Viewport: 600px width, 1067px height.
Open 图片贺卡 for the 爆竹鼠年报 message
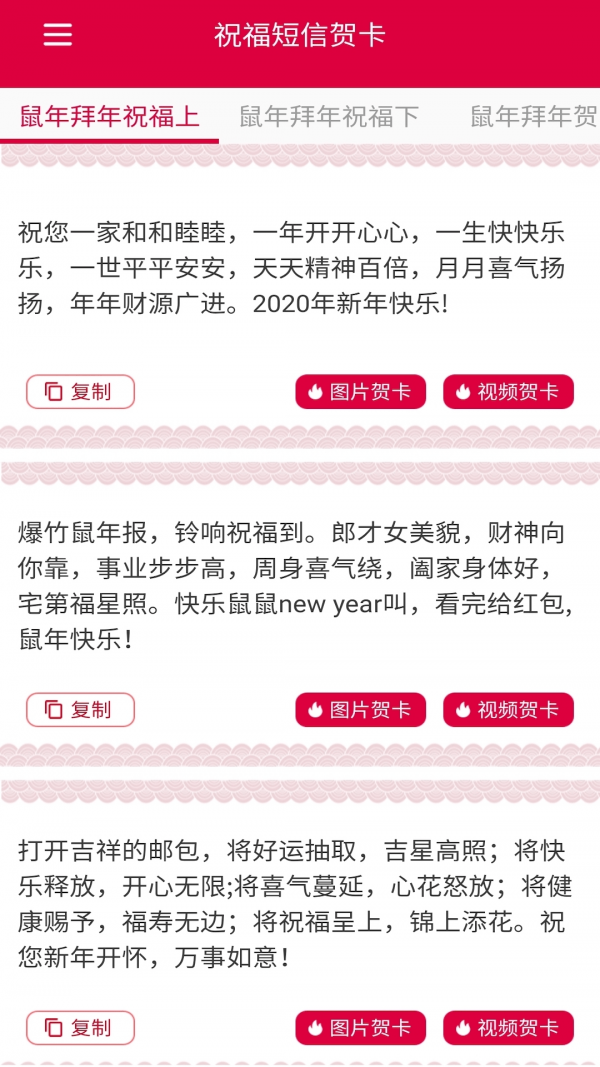click(360, 710)
